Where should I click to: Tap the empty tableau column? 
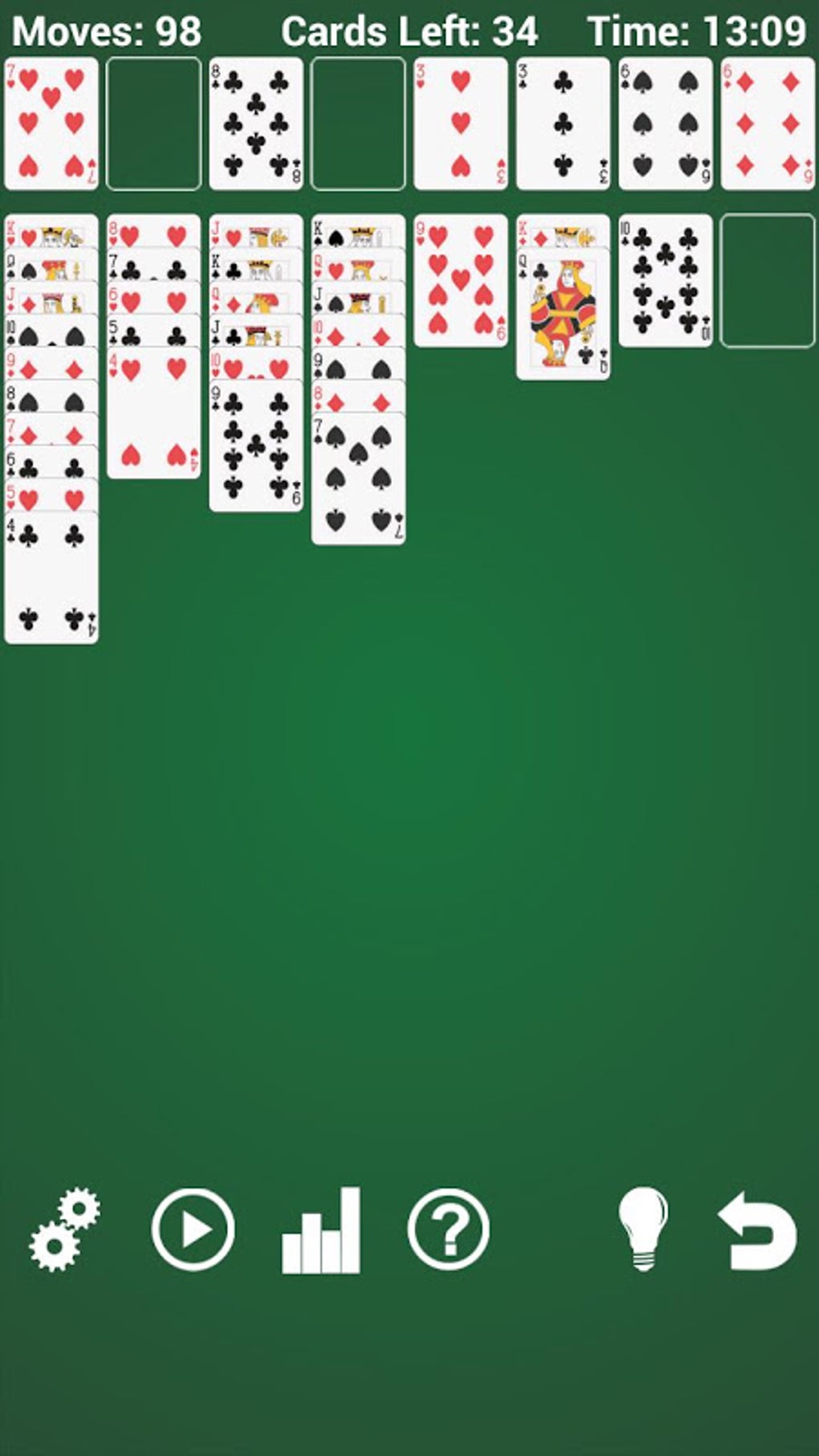tap(768, 280)
